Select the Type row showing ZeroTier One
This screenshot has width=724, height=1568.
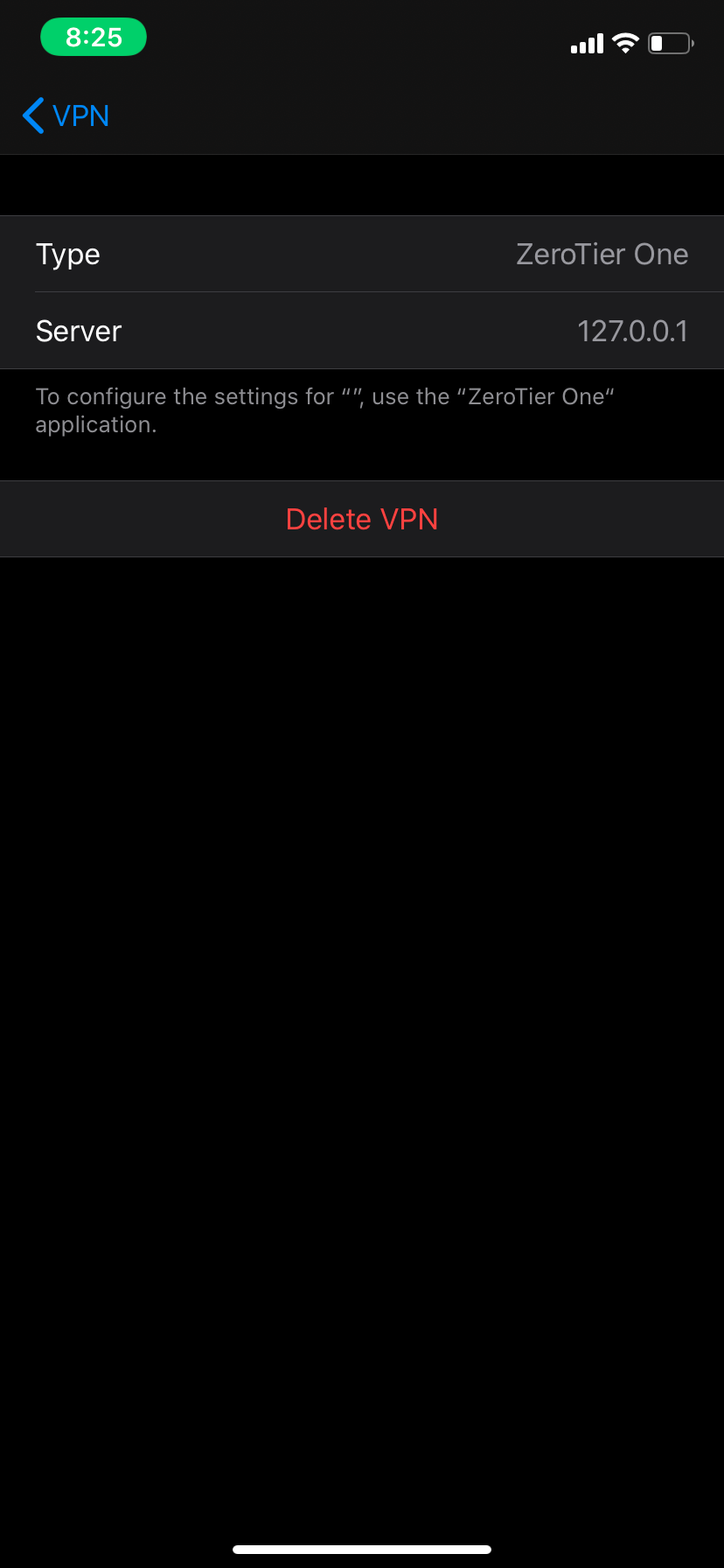tap(362, 253)
